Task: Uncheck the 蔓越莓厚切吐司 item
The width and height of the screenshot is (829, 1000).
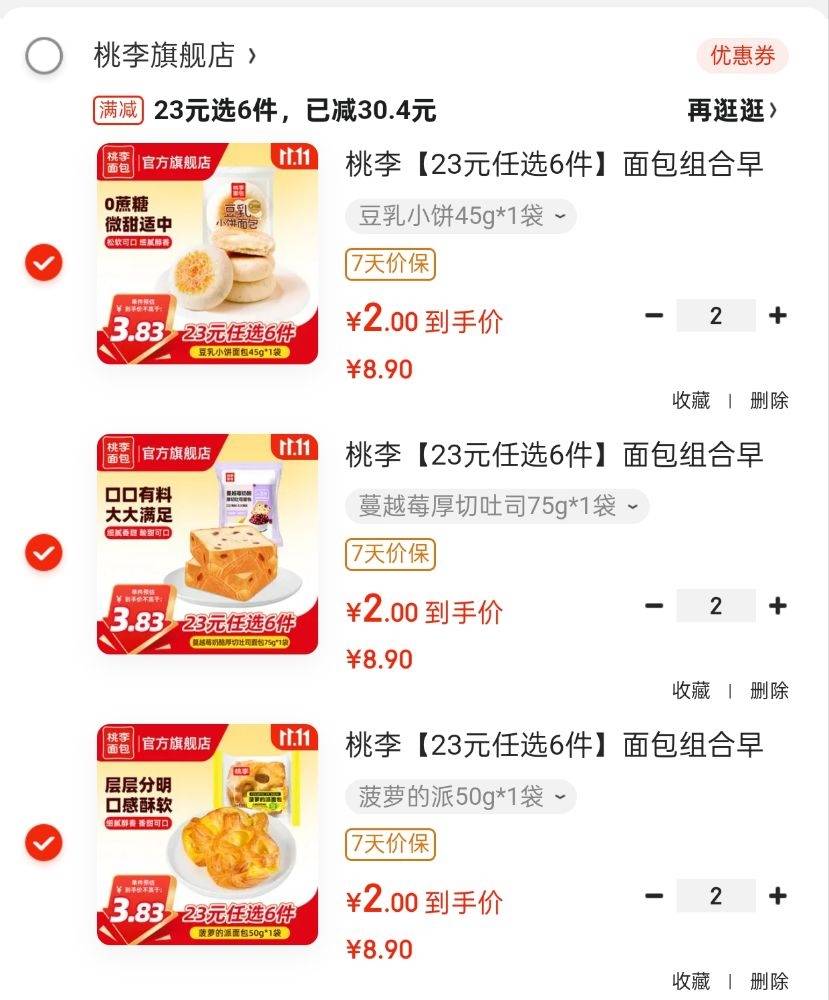Action: pos(44,552)
